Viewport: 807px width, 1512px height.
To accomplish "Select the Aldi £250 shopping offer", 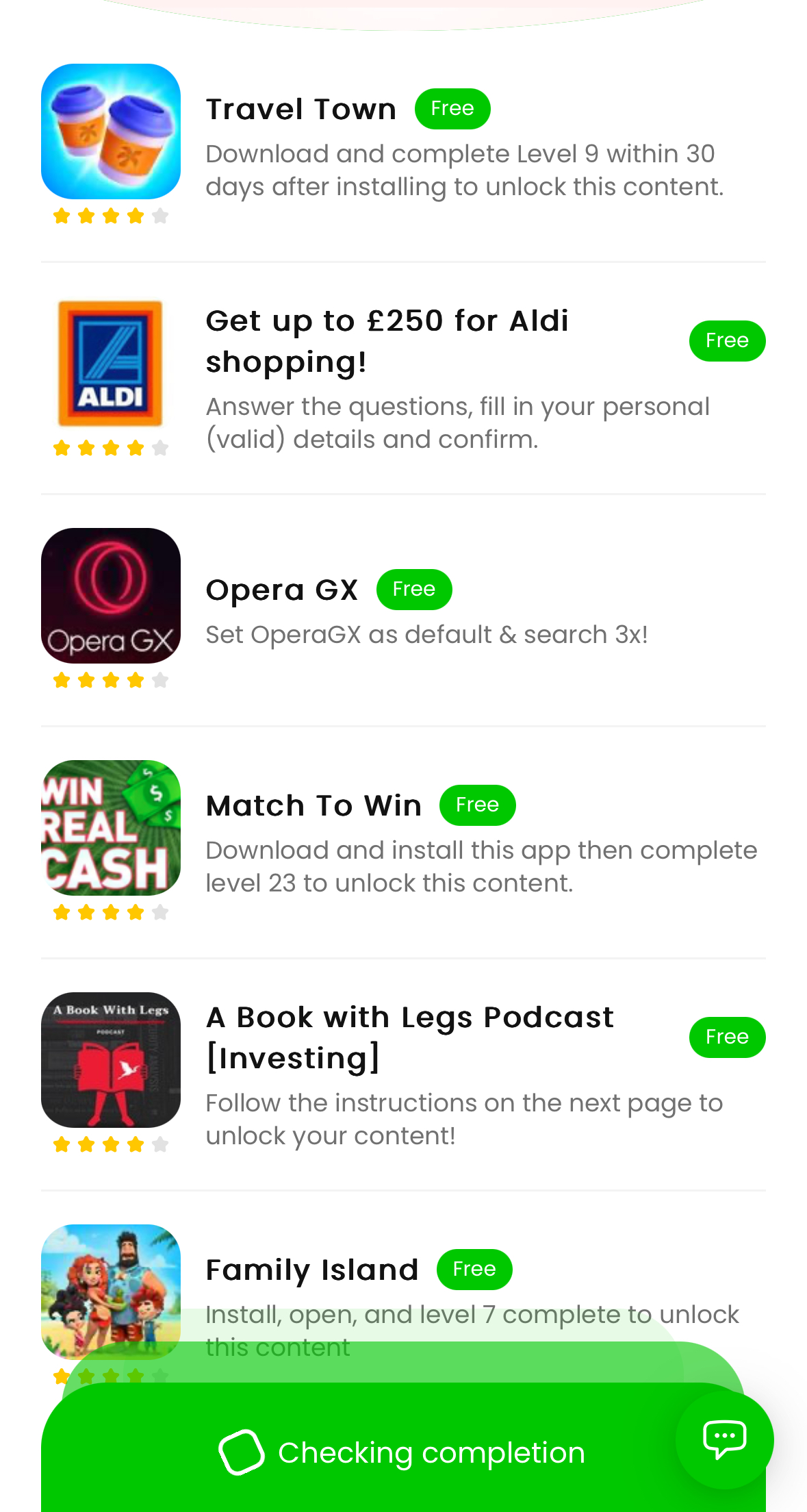I will (x=387, y=341).
